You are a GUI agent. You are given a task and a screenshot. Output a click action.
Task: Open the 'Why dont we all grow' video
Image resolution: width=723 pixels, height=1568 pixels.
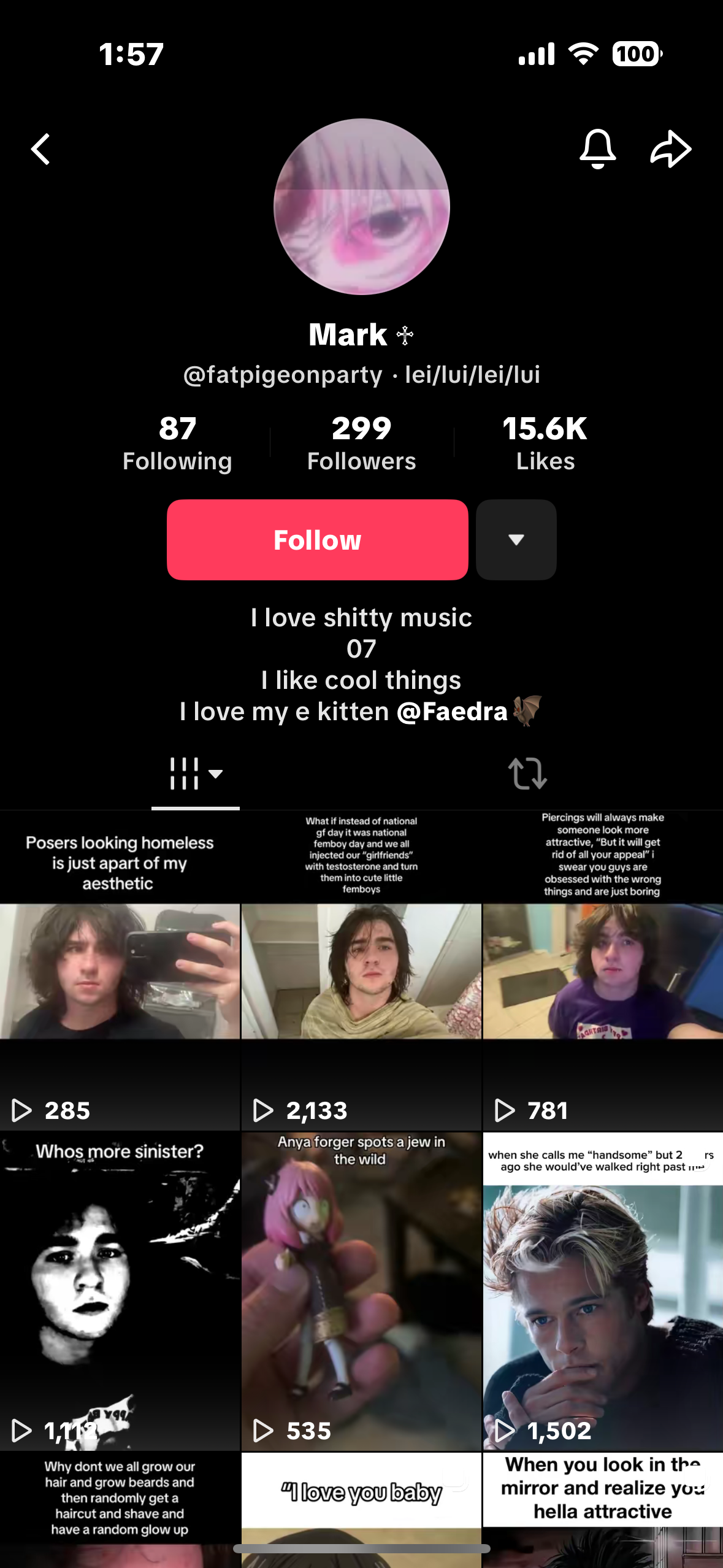(x=120, y=1509)
